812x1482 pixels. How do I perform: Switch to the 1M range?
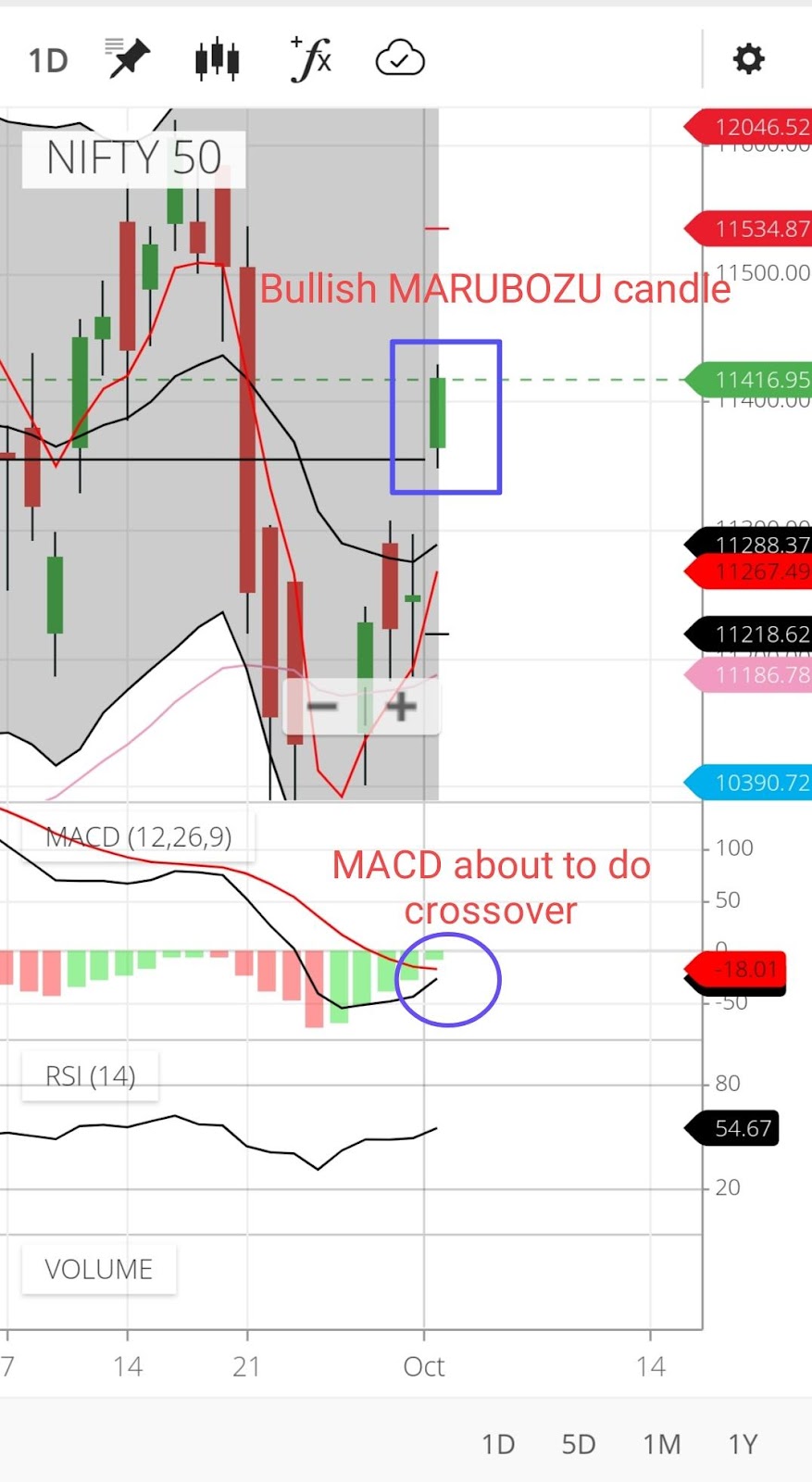tap(662, 1444)
